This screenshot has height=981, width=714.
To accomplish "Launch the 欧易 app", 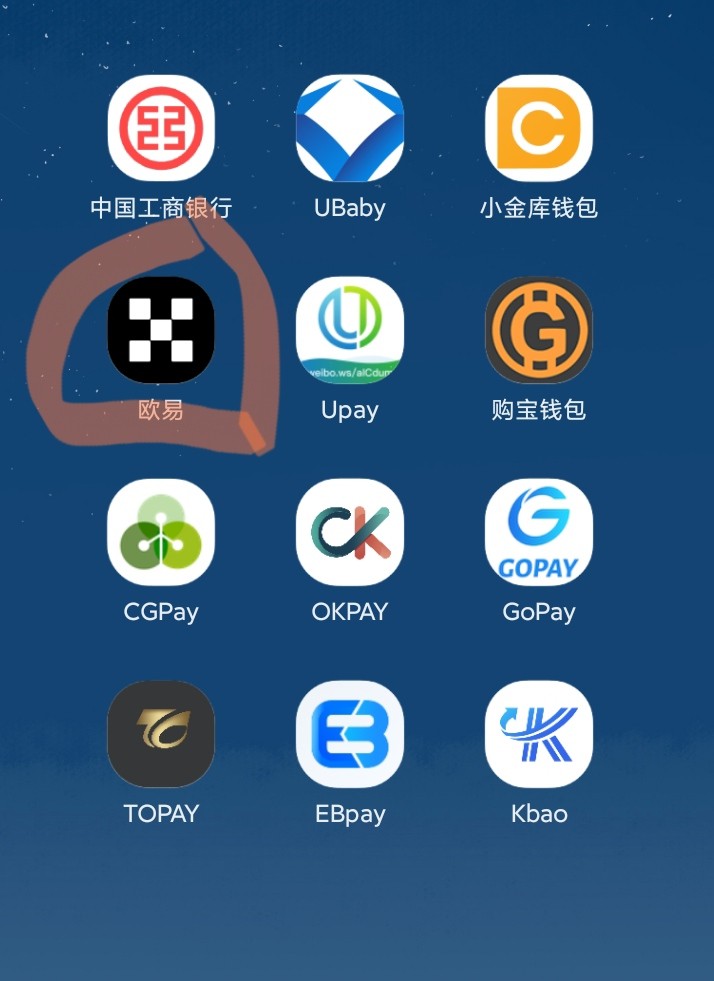I will click(161, 330).
